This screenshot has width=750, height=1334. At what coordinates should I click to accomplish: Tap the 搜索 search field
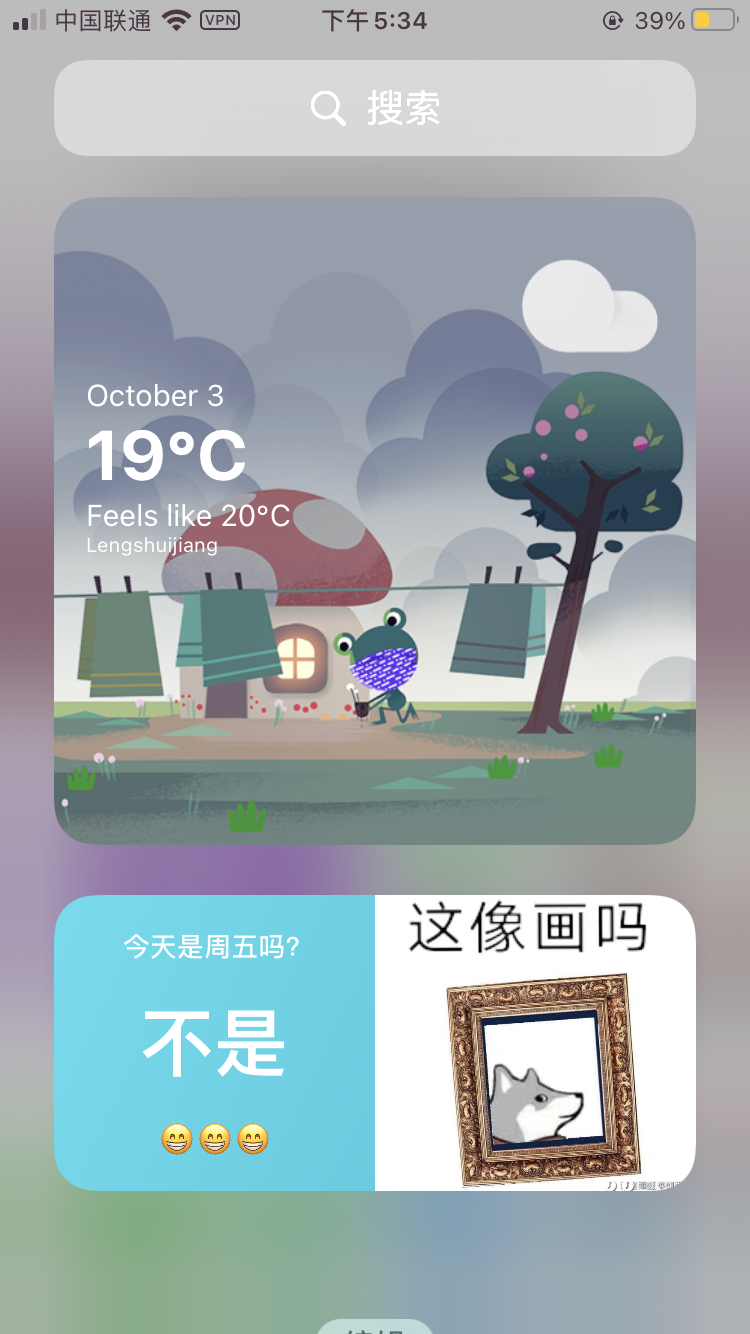(x=375, y=108)
